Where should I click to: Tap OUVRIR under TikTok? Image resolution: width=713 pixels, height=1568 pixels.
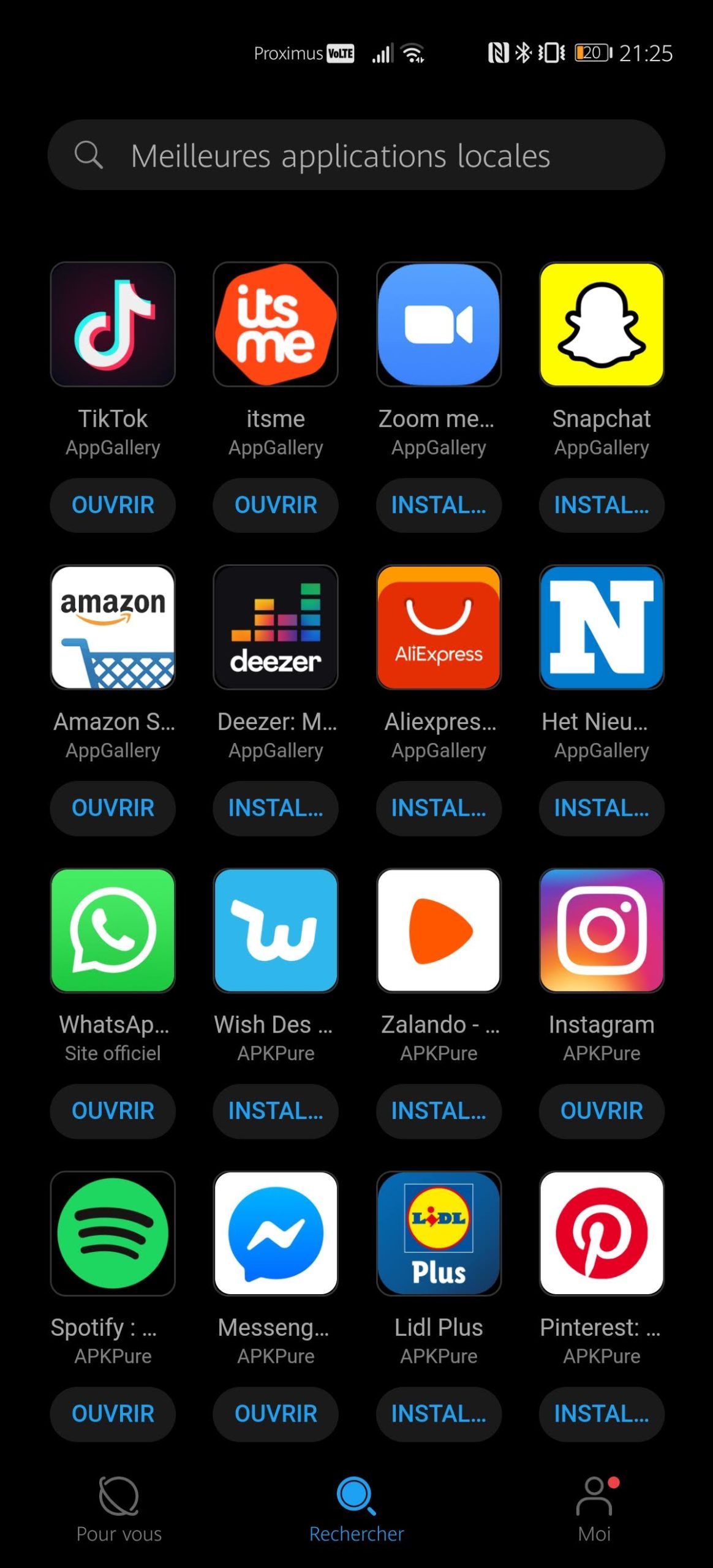click(113, 505)
